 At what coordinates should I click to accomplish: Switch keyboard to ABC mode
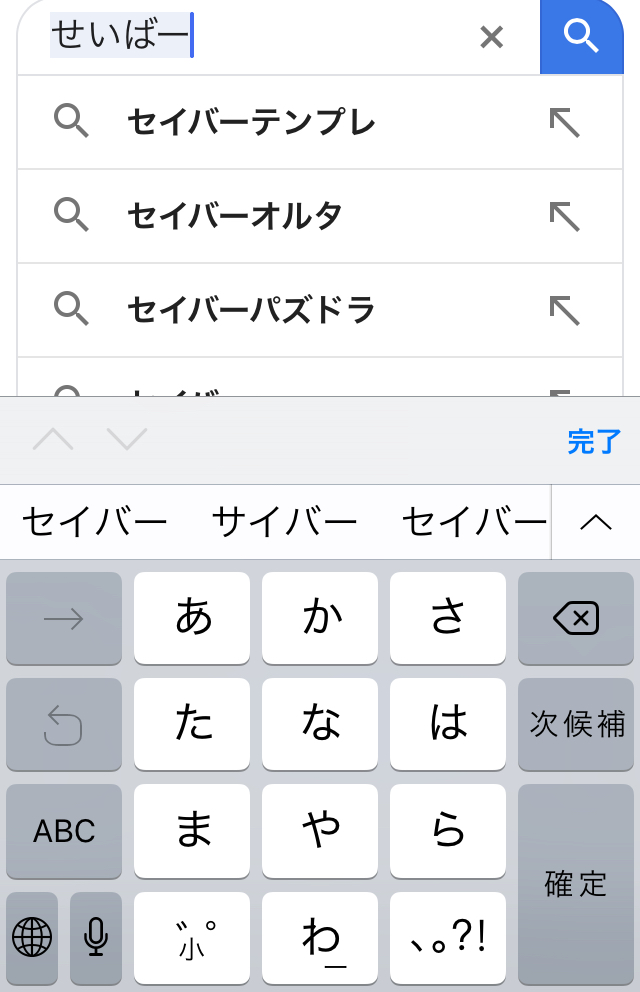coord(64,831)
